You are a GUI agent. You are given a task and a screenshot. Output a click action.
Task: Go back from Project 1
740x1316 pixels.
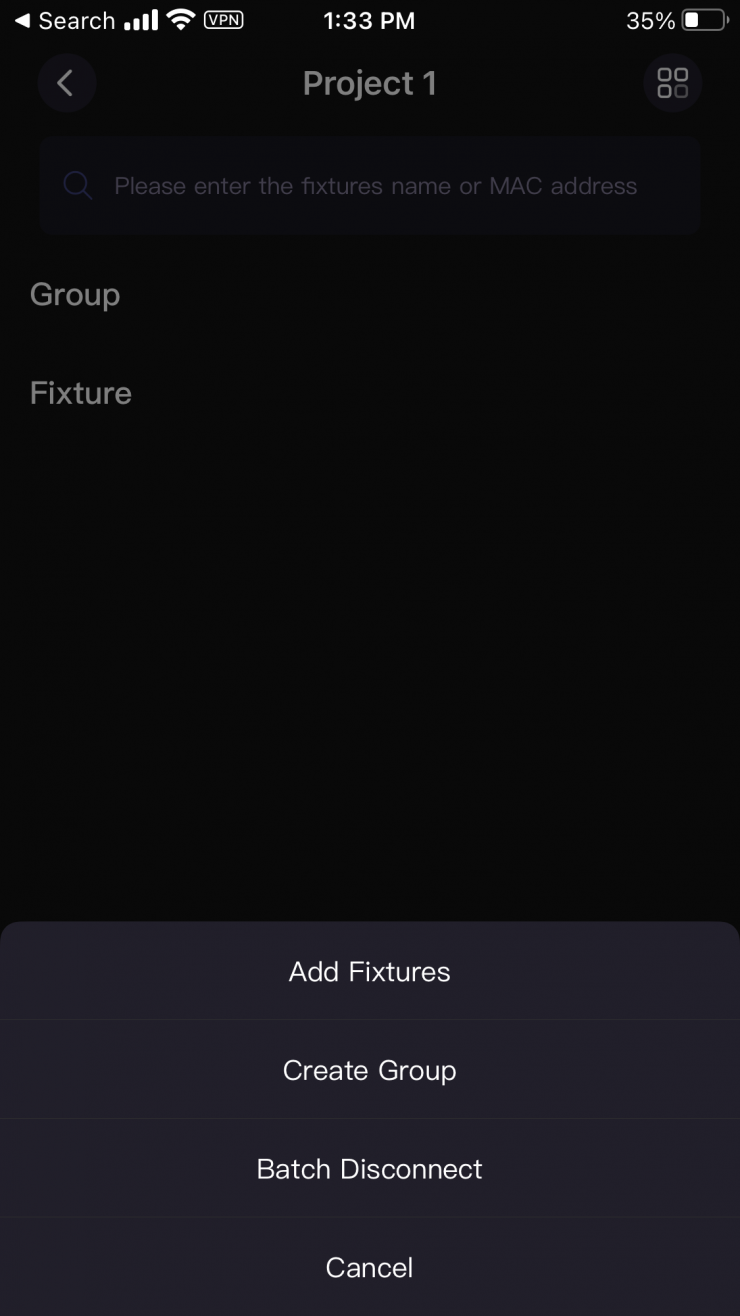pos(66,83)
